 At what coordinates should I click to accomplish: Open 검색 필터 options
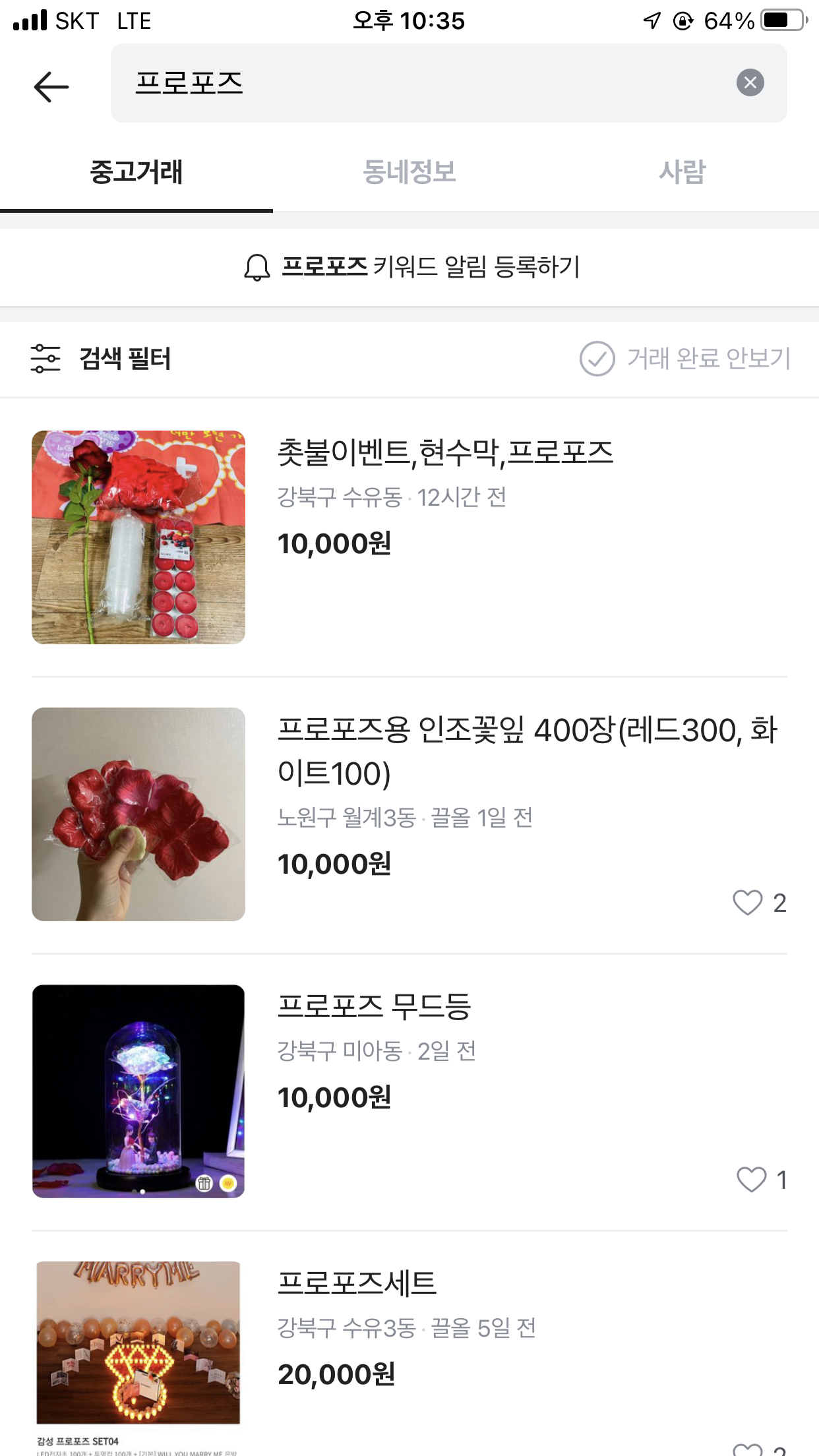coord(101,359)
